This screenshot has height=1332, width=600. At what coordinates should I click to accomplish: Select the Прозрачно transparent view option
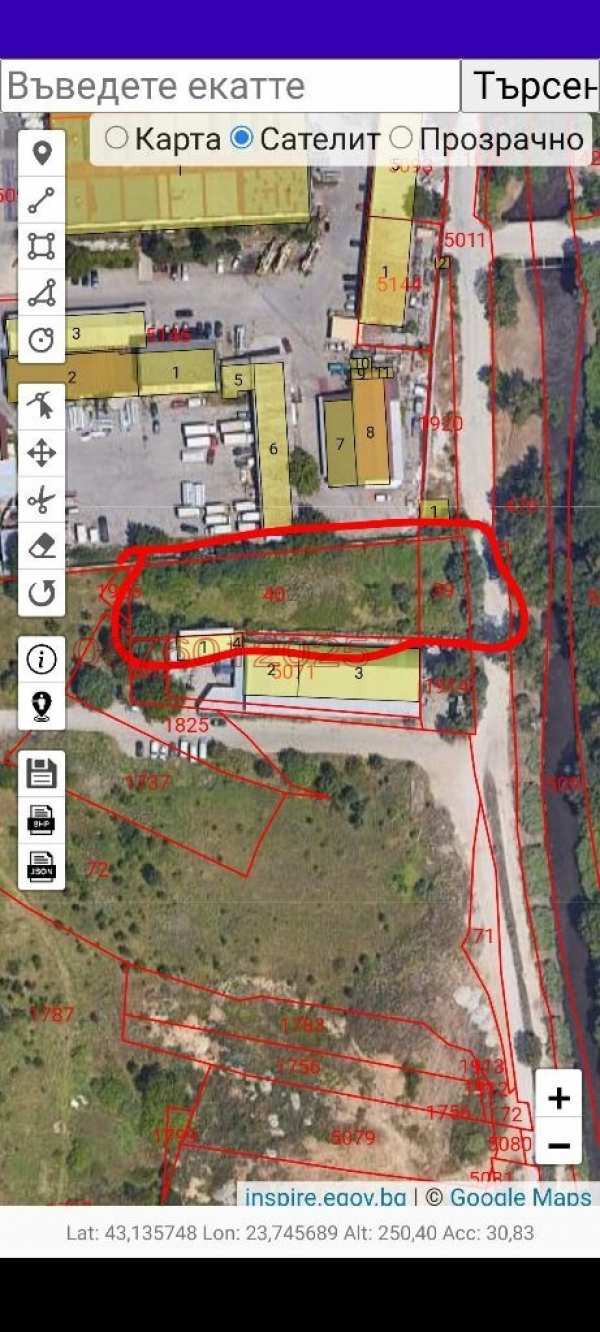pos(400,138)
